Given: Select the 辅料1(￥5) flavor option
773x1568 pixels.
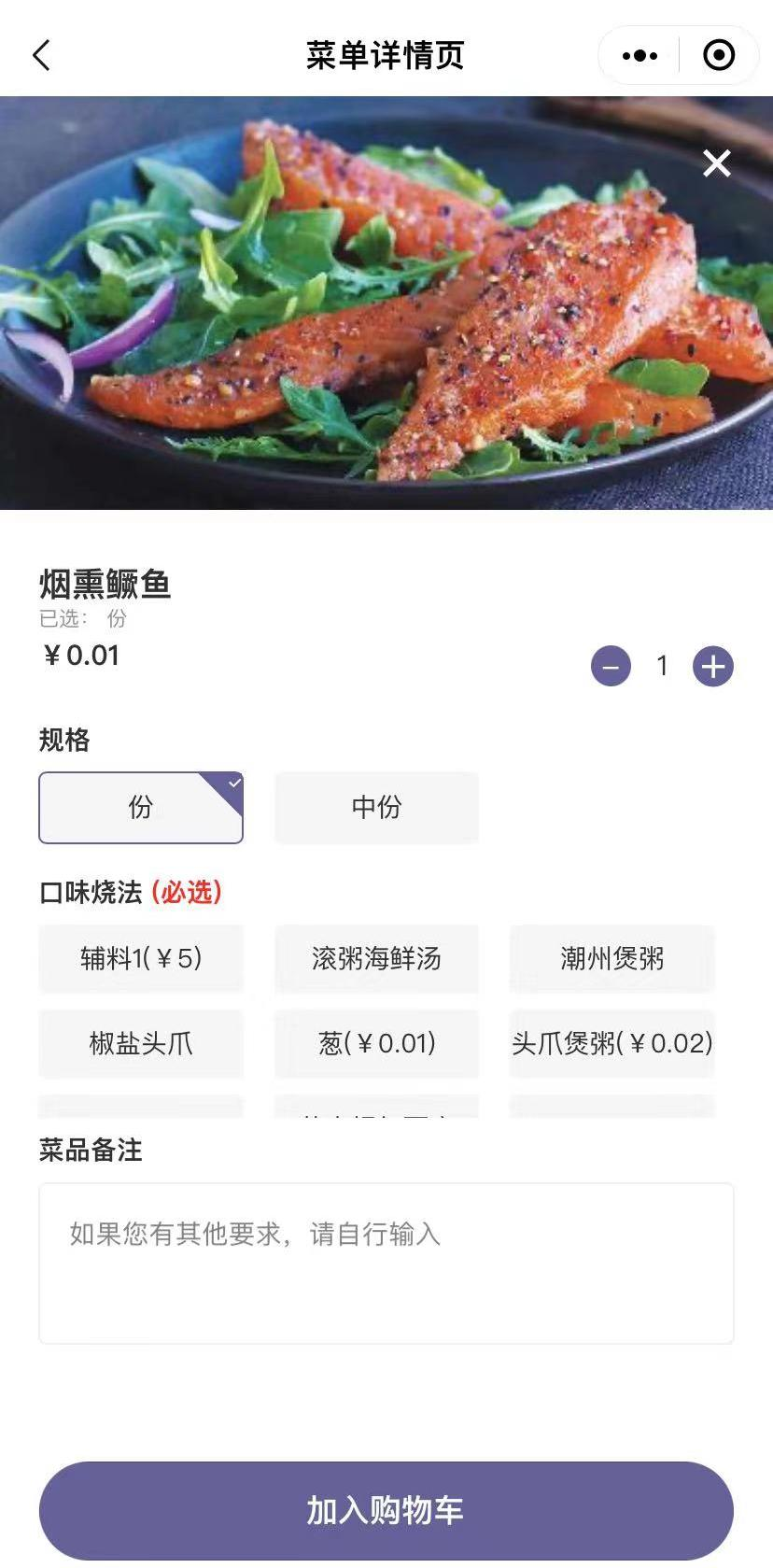Looking at the screenshot, I should (x=141, y=958).
